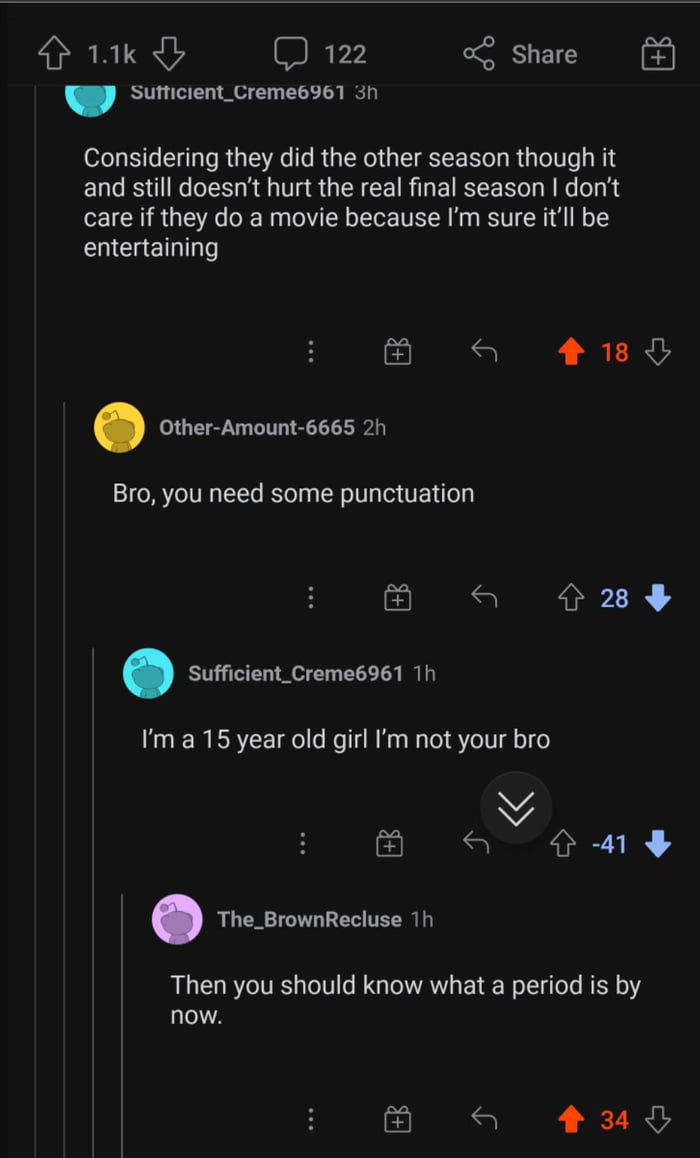Reply to the comment about the final season
Viewport: 700px width, 1158px height.
tap(484, 352)
